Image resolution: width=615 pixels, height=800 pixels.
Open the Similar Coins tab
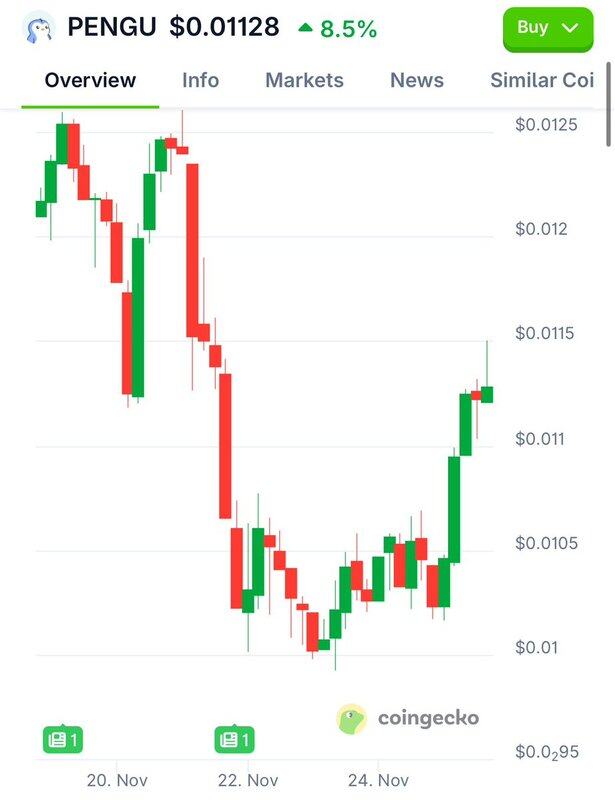pyautogui.click(x=541, y=80)
